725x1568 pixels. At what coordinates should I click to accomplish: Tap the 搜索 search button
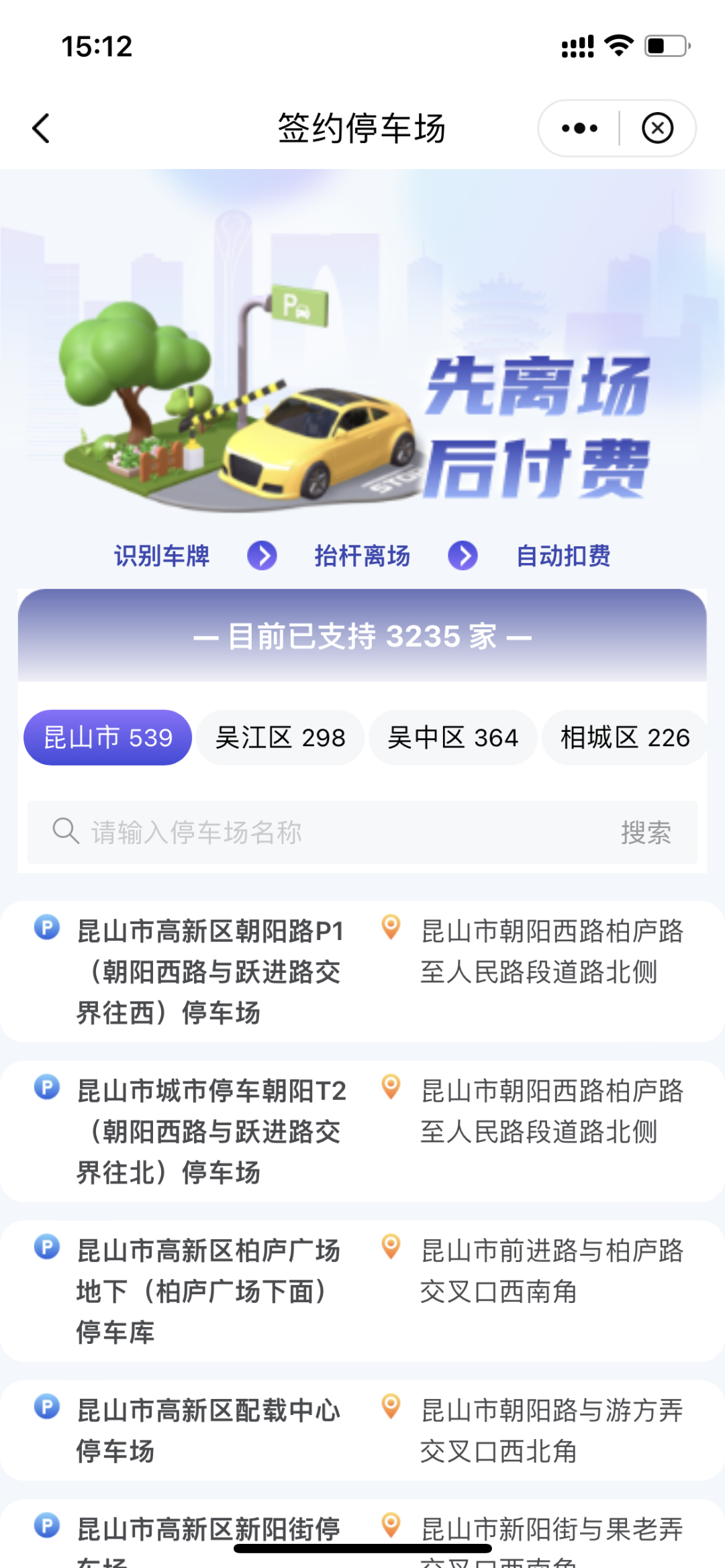tap(646, 833)
